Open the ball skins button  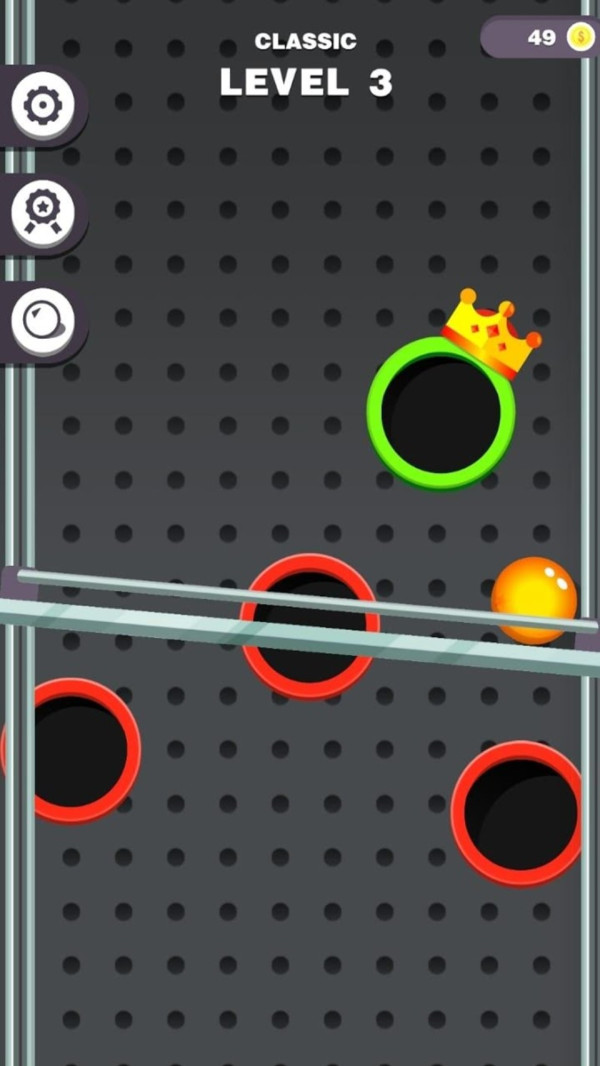(43, 321)
